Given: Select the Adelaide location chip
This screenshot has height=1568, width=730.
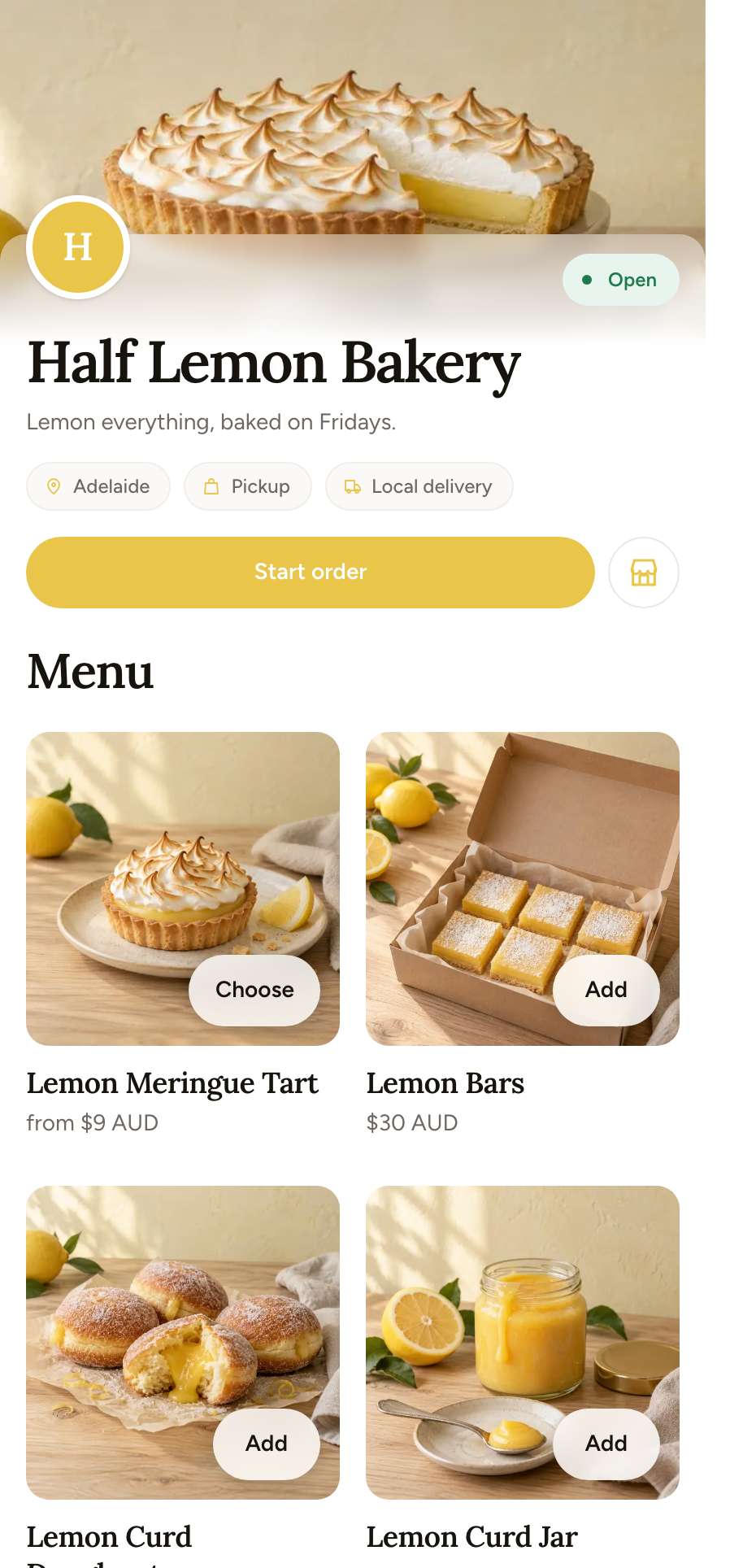Looking at the screenshot, I should pos(98,486).
